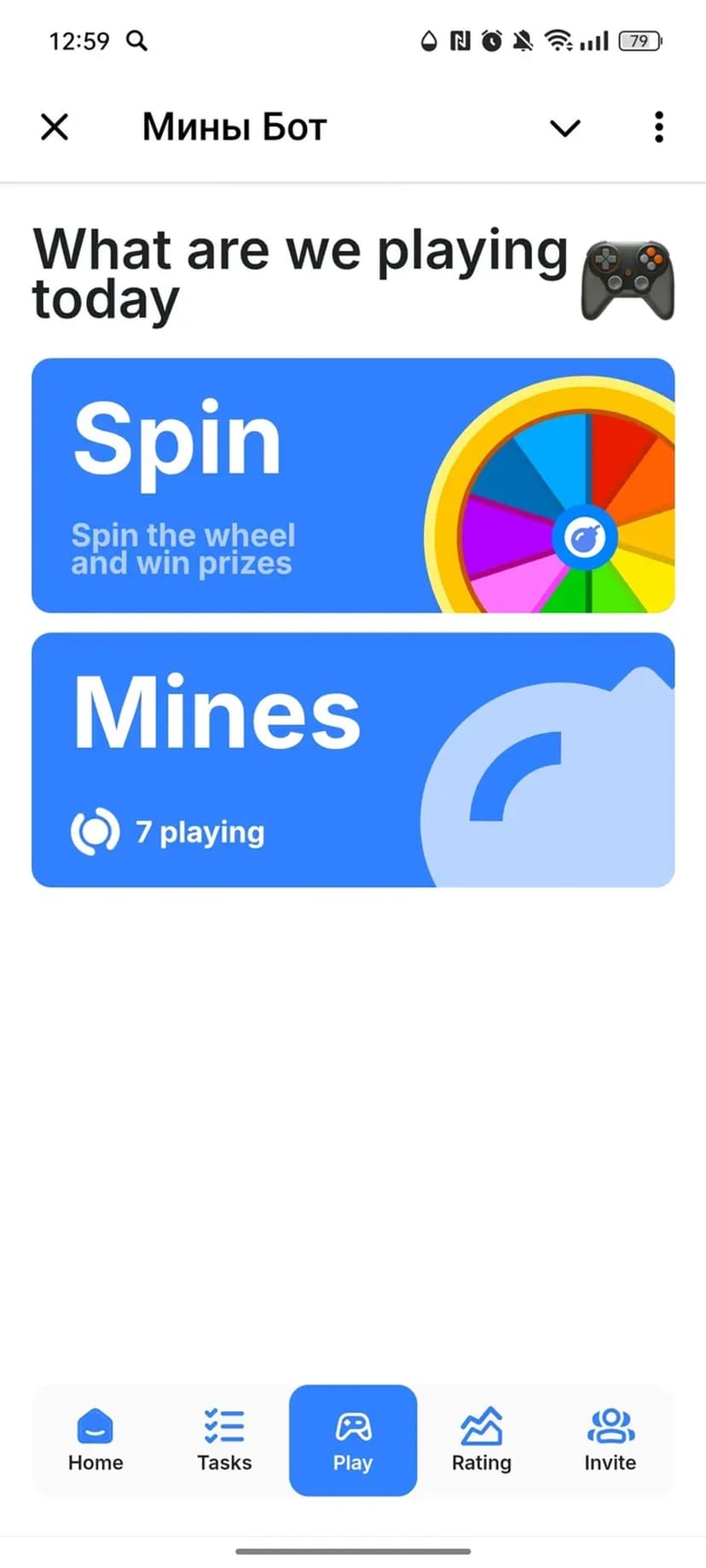Open the Invite tab
This screenshot has width=706, height=1568.
610,1439
